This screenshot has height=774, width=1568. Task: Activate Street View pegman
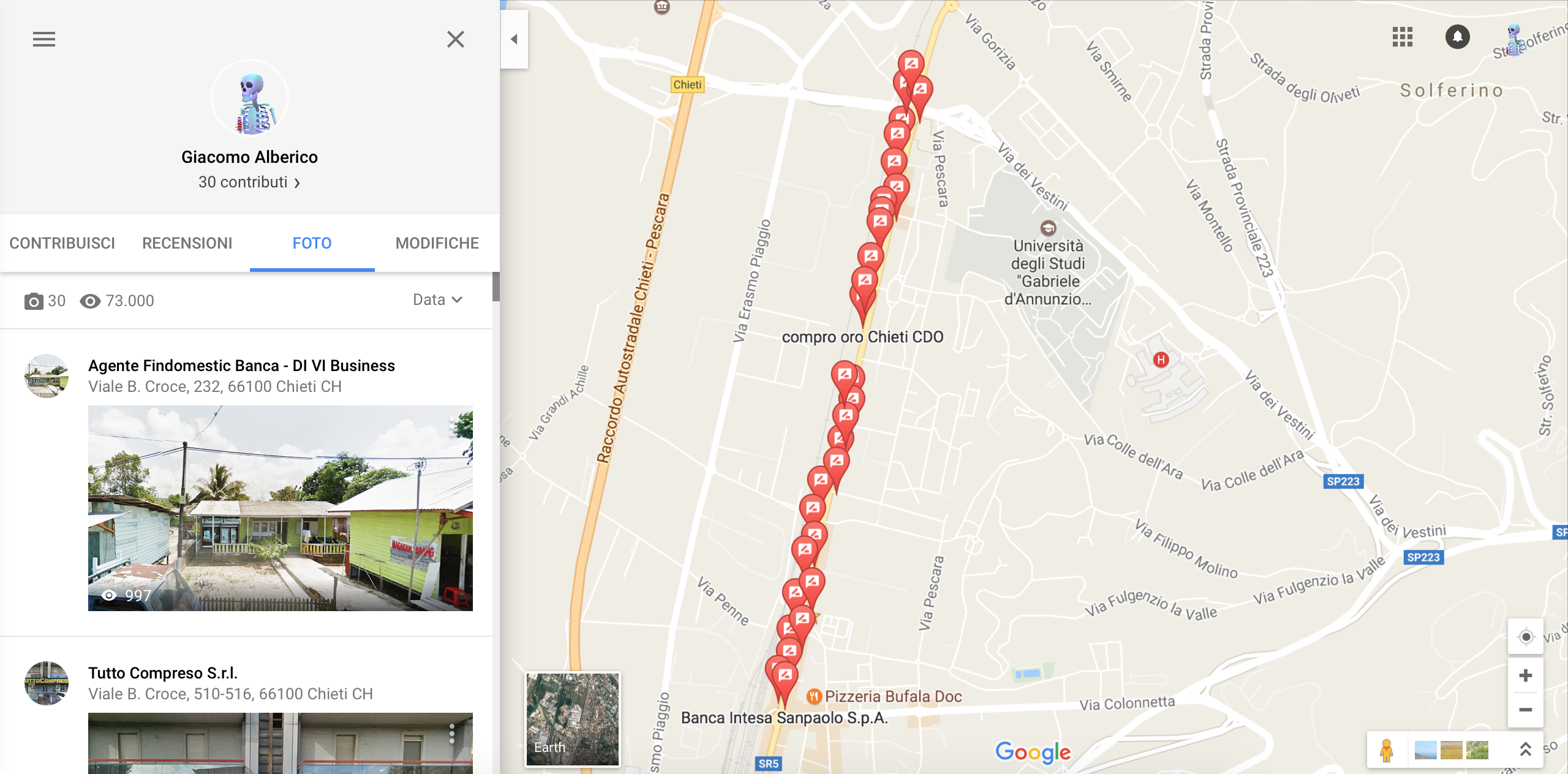pyautogui.click(x=1387, y=750)
